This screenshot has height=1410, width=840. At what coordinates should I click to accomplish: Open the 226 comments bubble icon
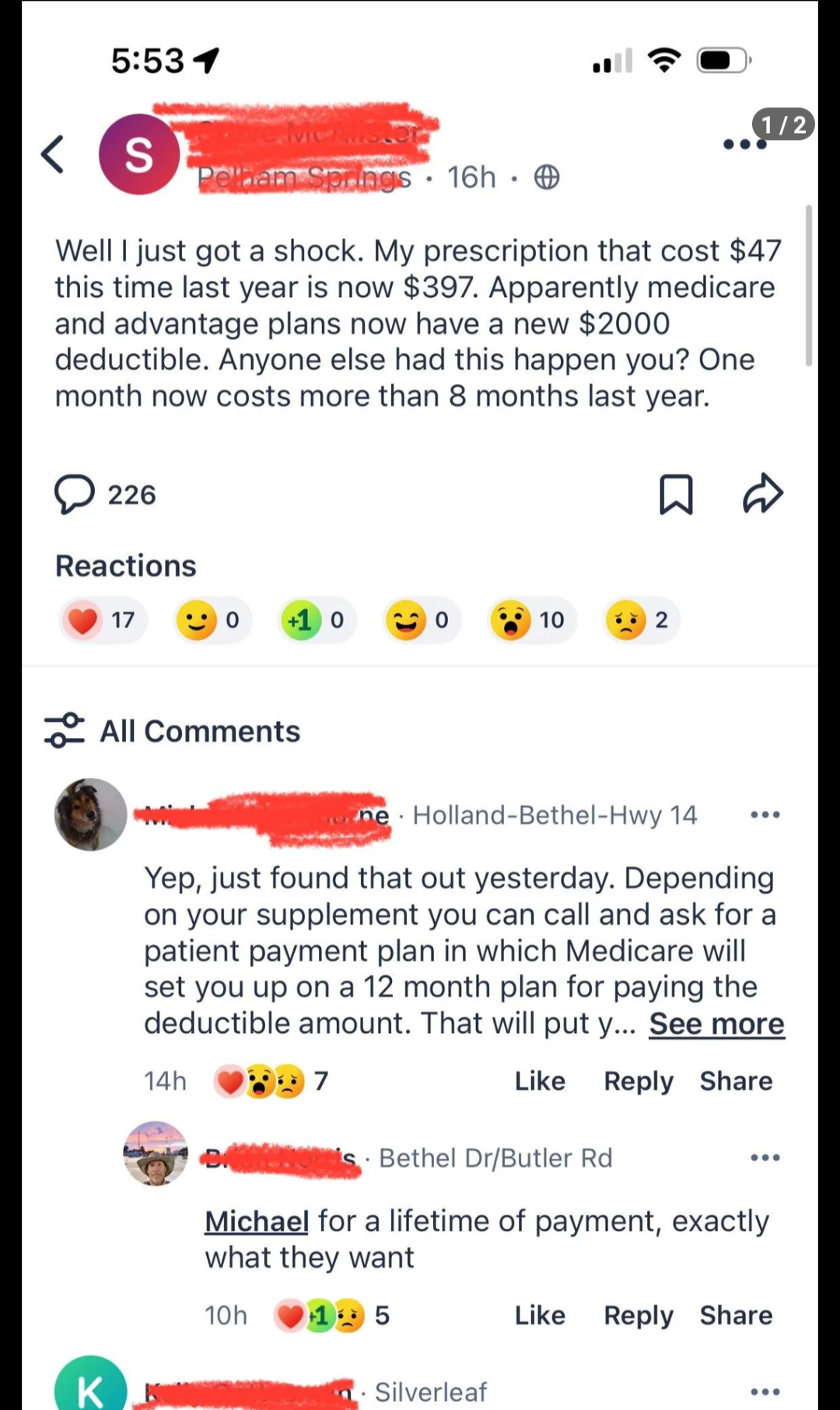(x=75, y=495)
